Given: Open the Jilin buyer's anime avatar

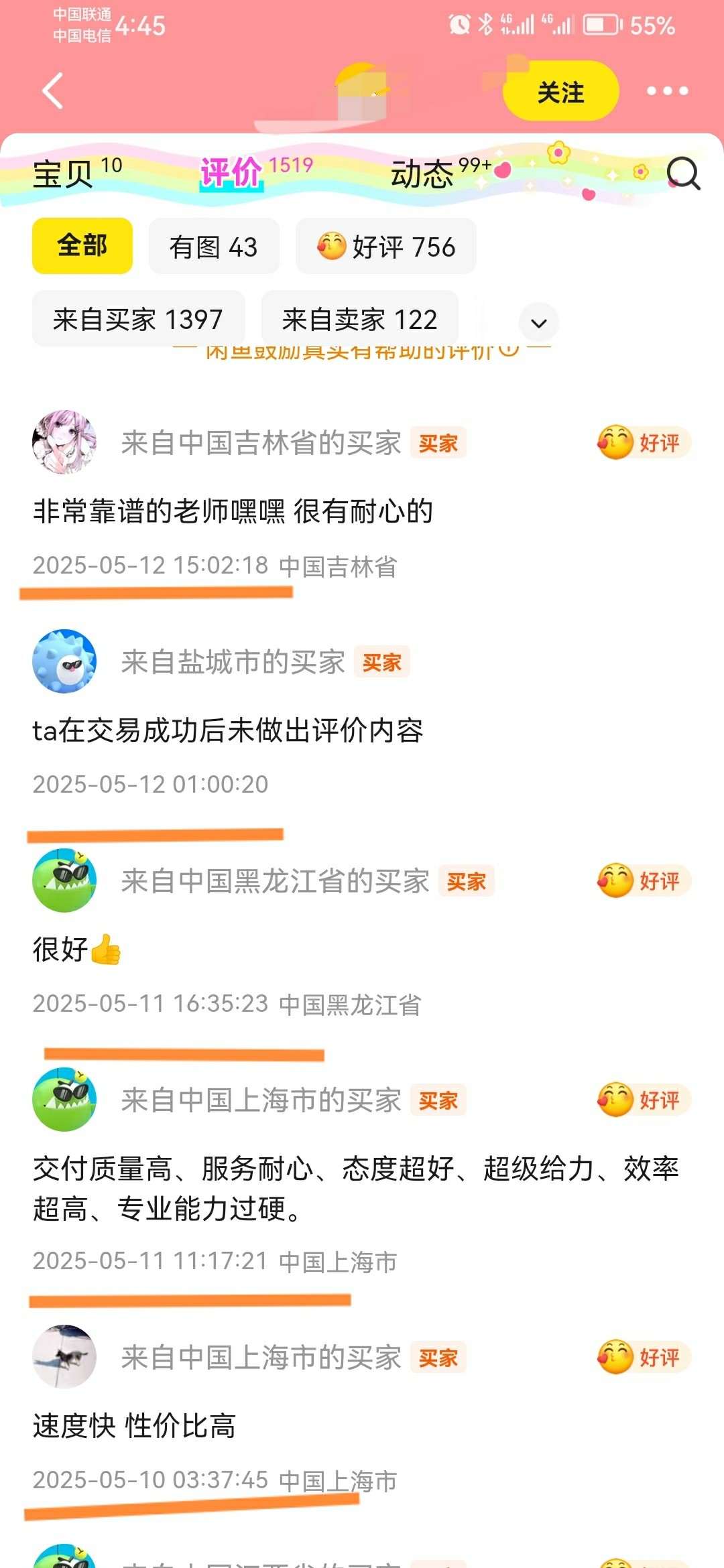Looking at the screenshot, I should 64,442.
